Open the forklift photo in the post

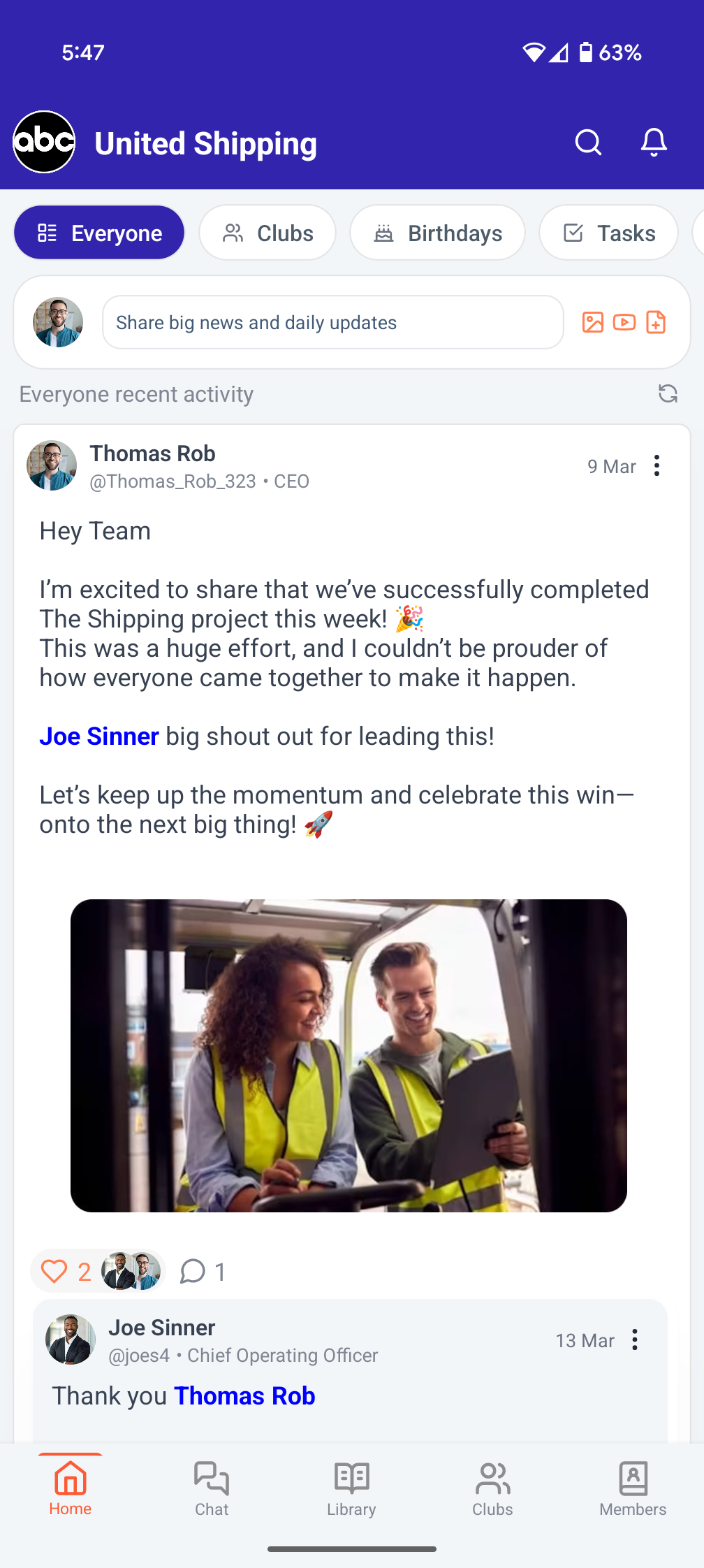349,1055
